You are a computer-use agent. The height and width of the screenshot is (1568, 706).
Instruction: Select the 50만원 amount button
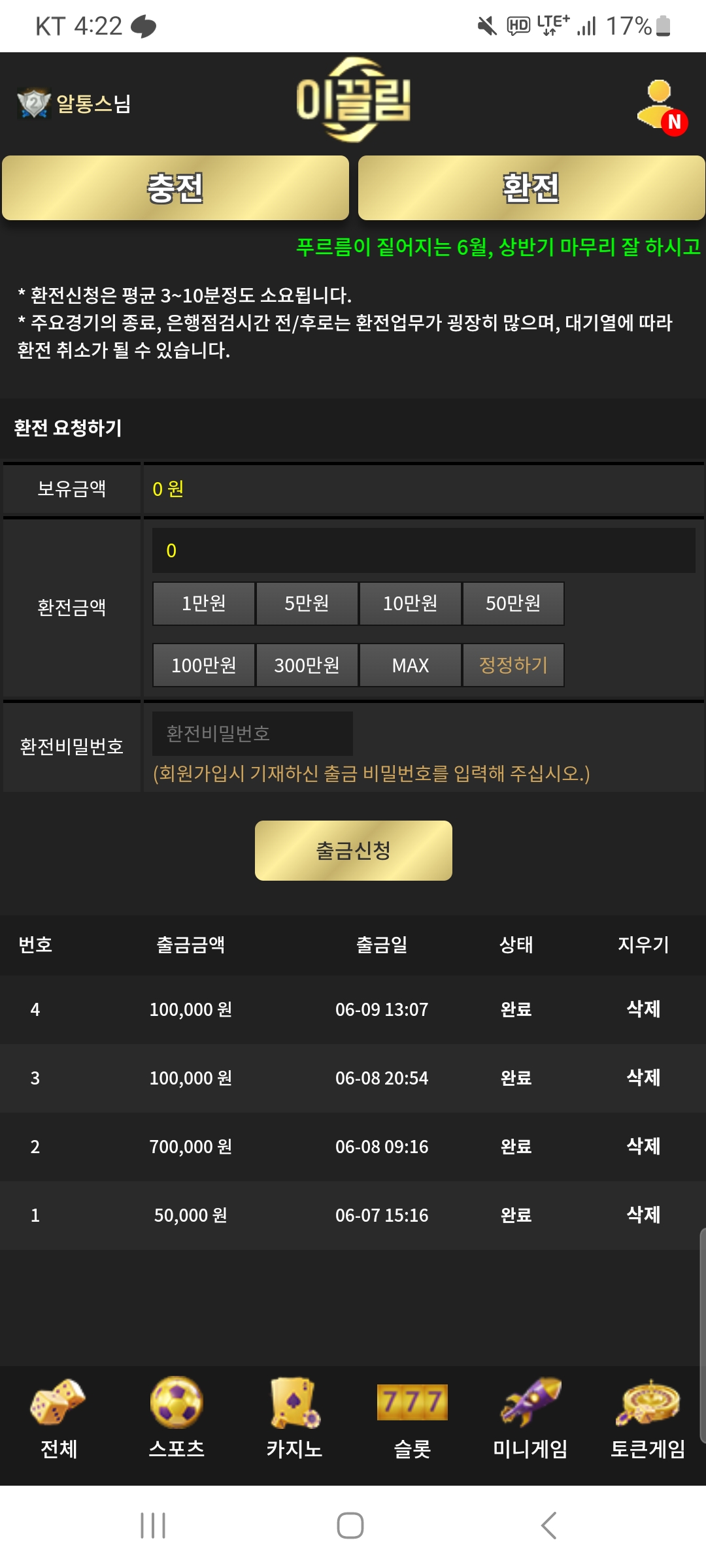[x=513, y=604]
